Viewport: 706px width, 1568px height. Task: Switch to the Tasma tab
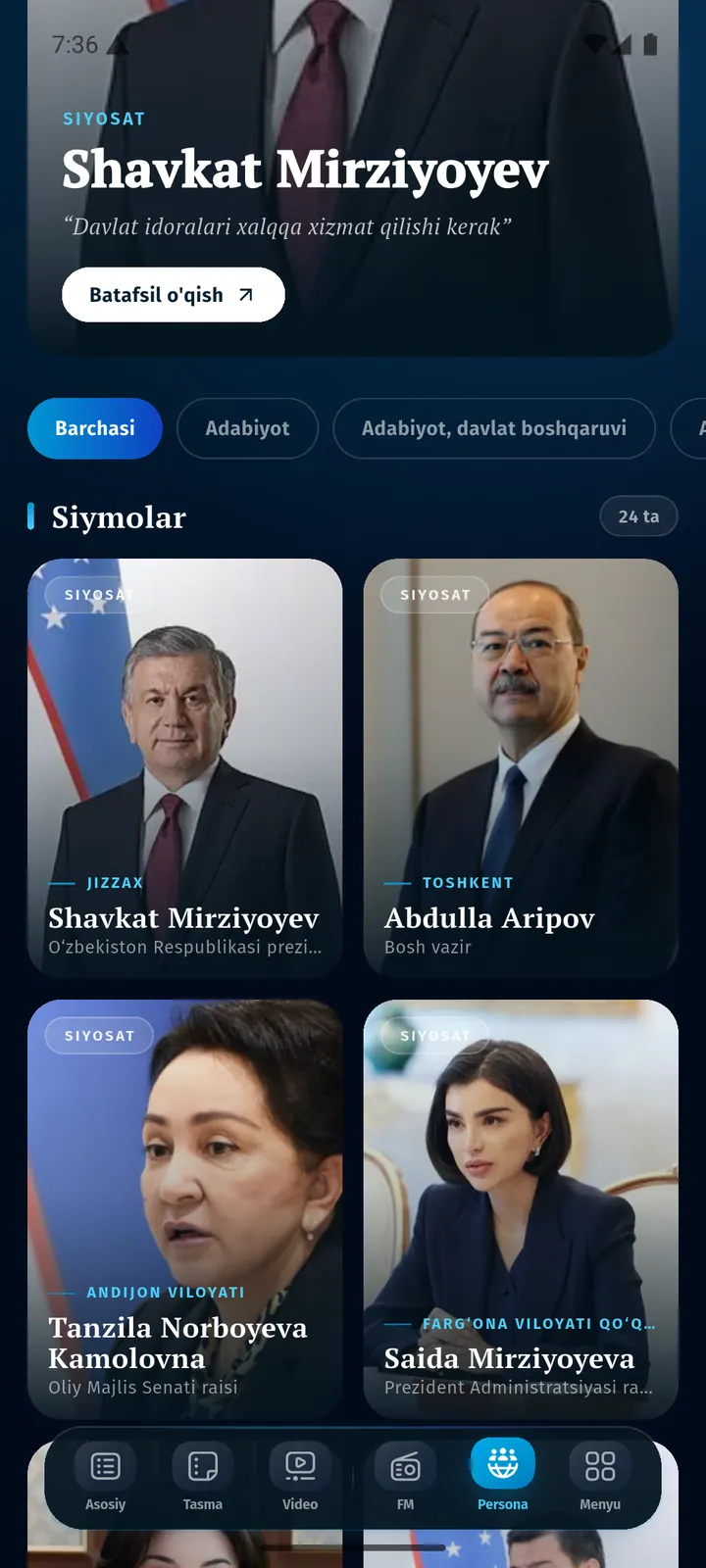click(203, 1478)
